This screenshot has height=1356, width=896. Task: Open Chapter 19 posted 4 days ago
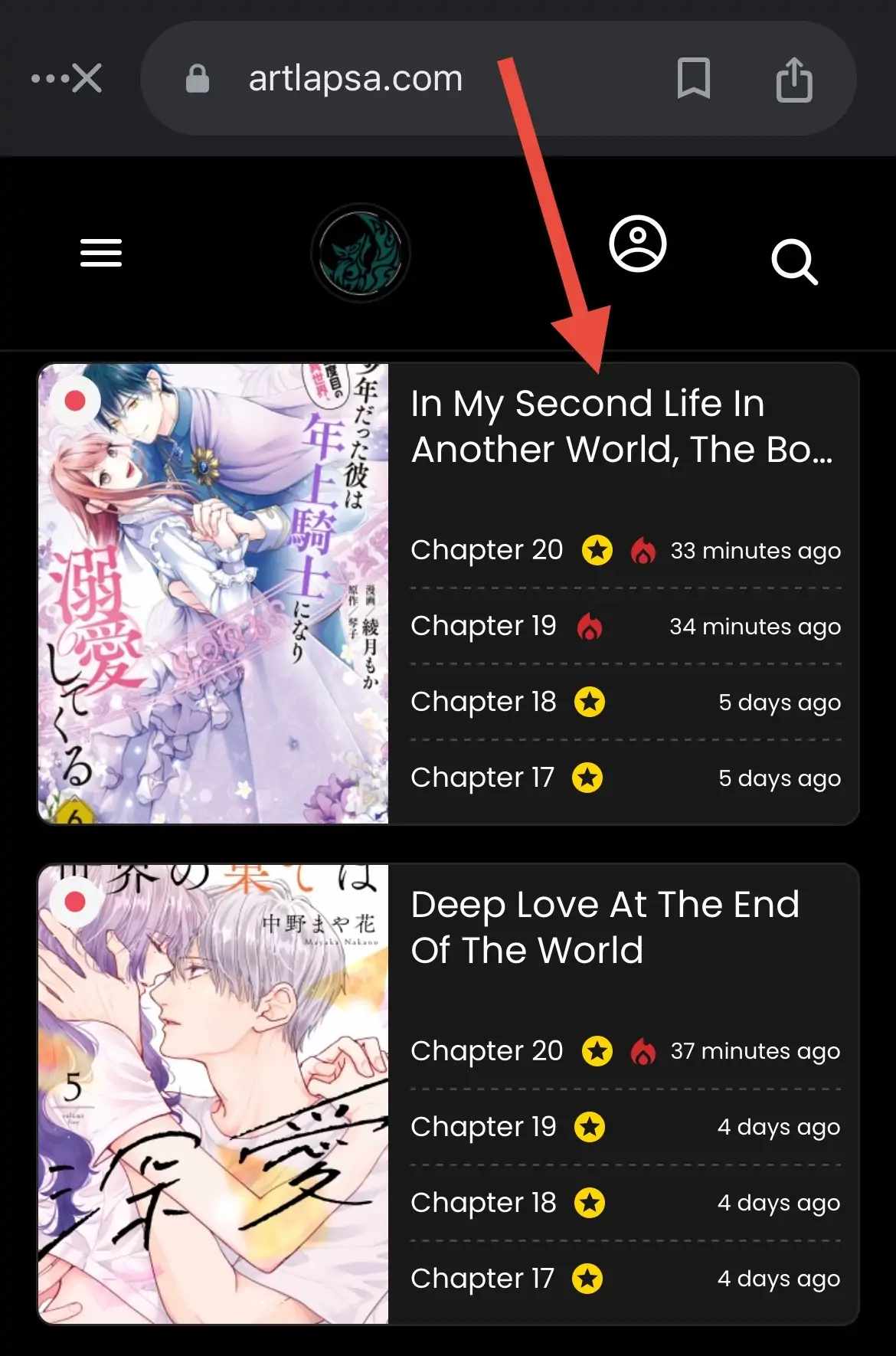point(483,1127)
